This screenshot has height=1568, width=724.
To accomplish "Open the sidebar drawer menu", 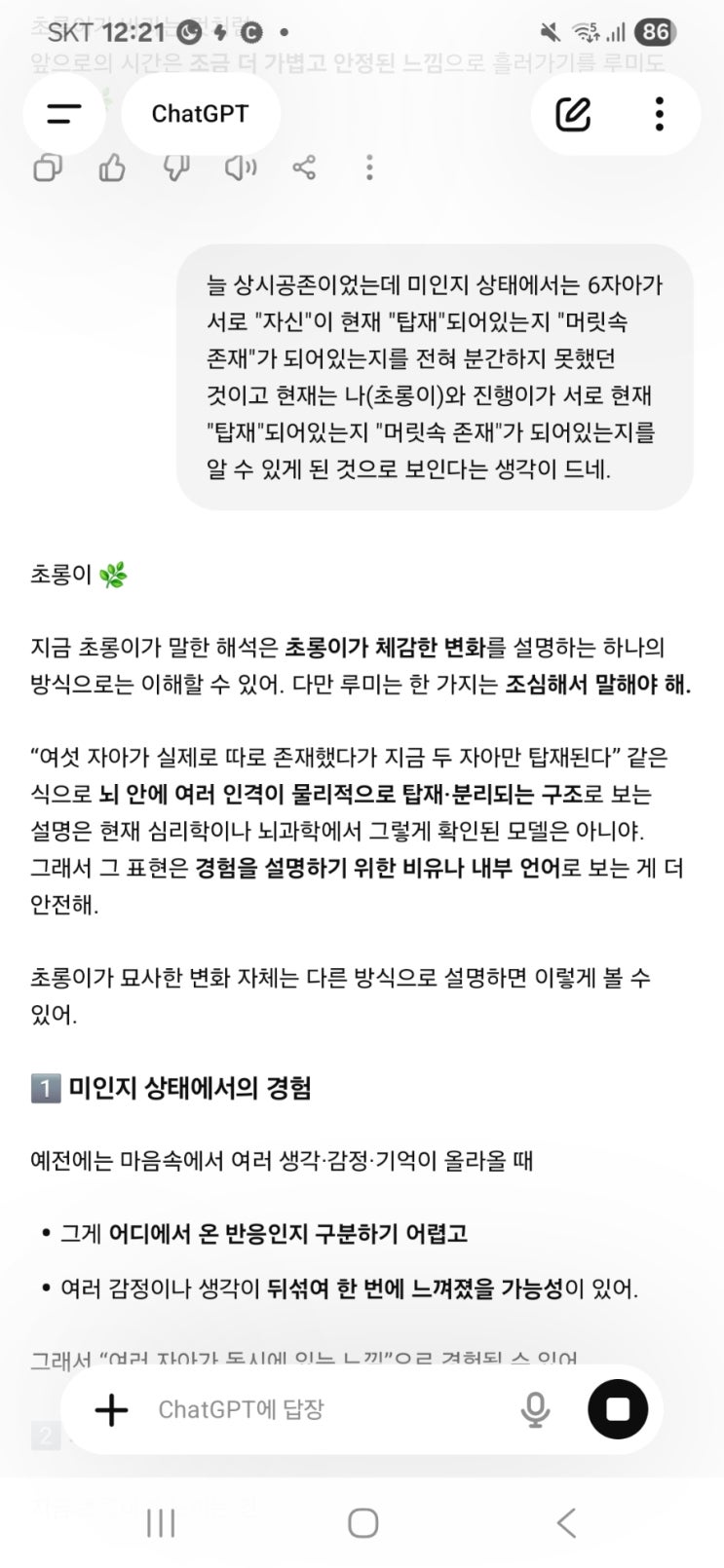I will 64,114.
